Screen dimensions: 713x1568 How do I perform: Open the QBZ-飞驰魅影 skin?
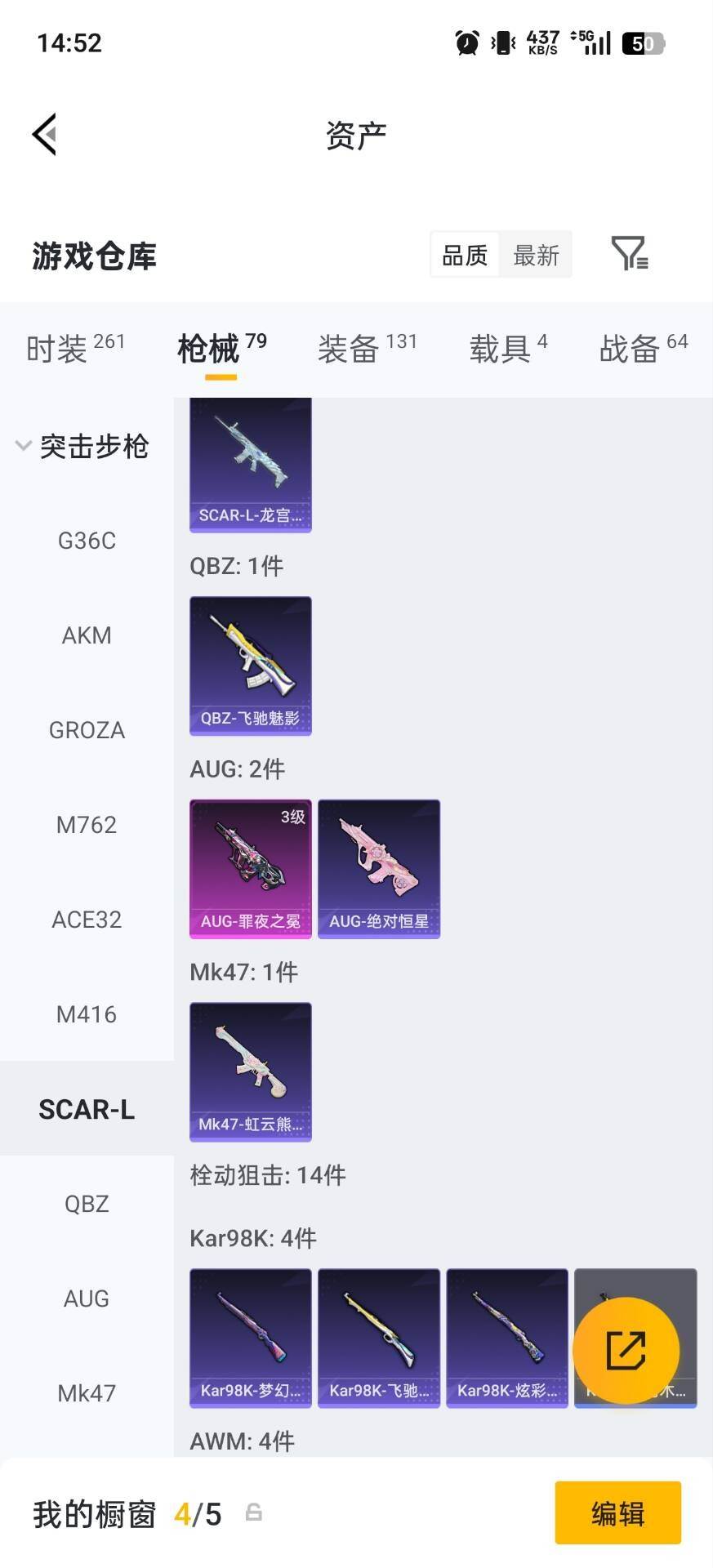click(x=251, y=666)
